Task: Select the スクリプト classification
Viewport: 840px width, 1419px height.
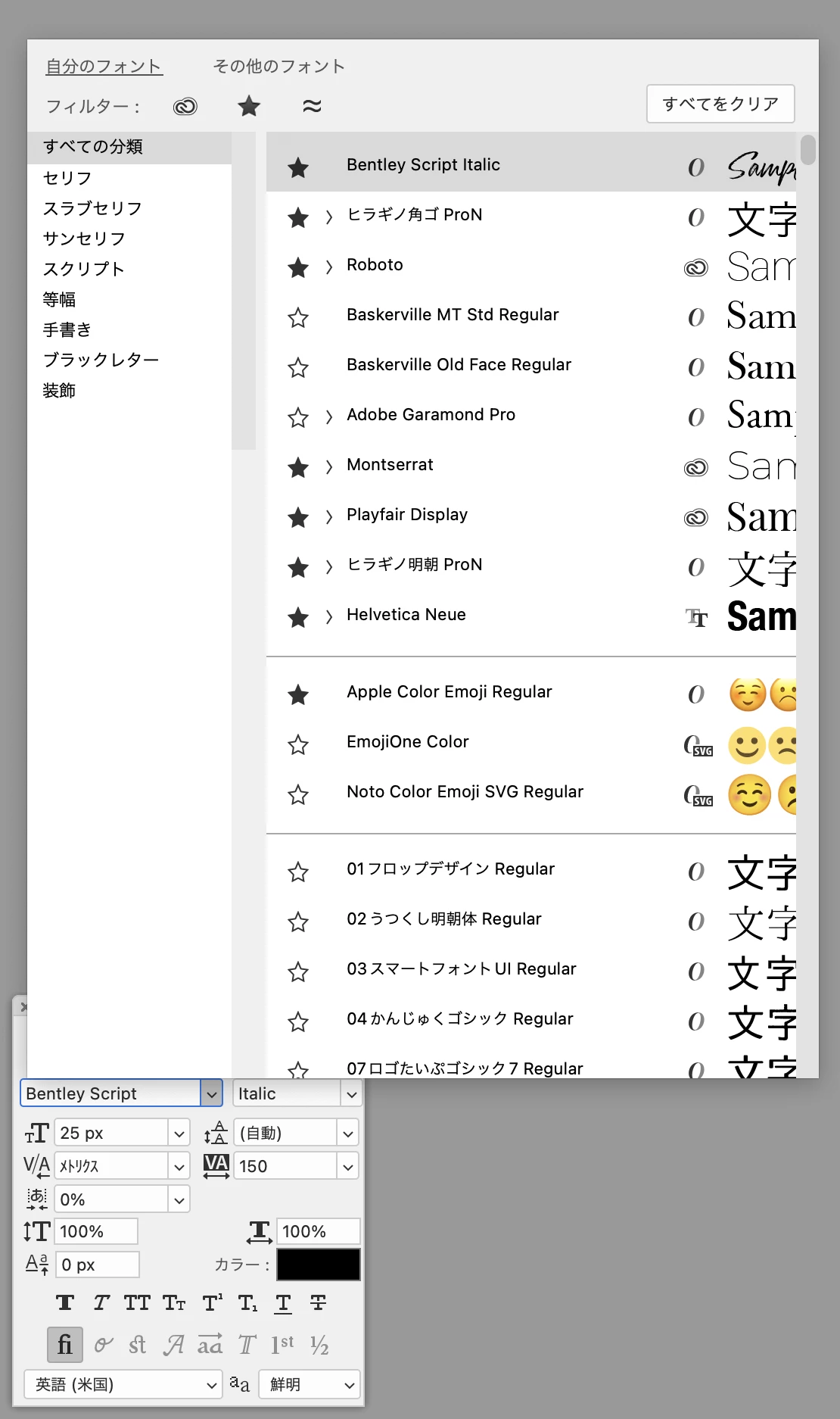Action: click(x=83, y=269)
